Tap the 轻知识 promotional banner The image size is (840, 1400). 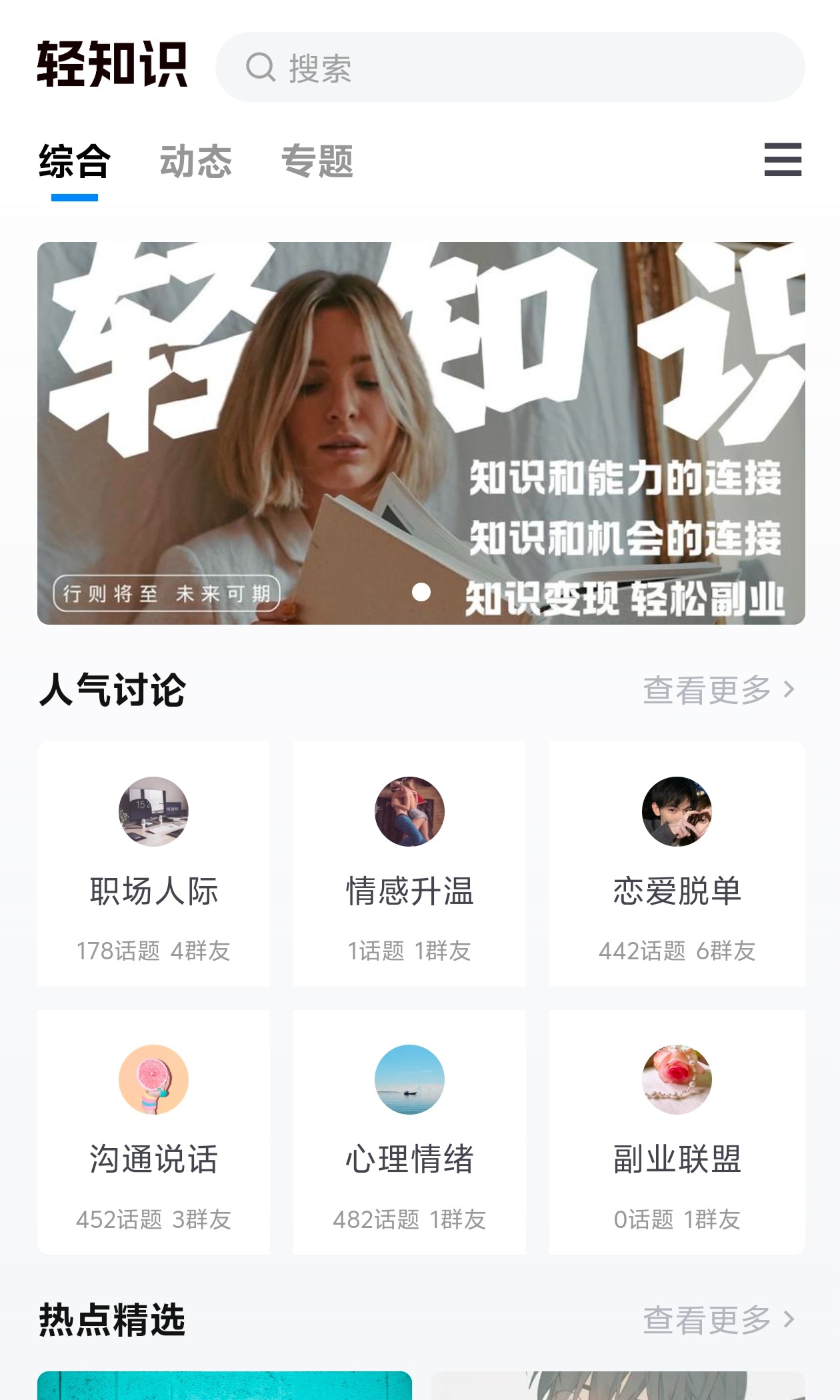[420, 432]
